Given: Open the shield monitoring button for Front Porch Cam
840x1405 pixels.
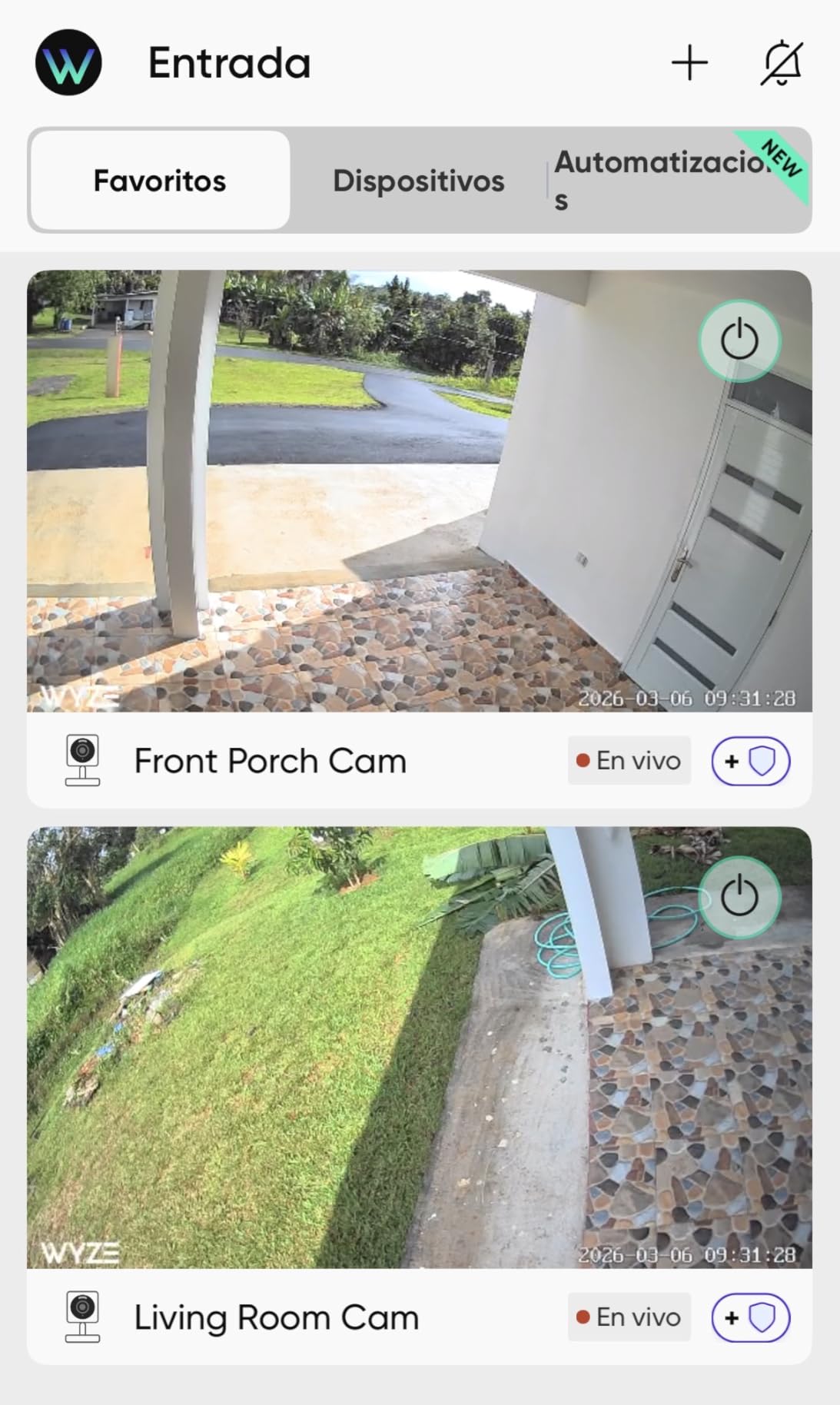Looking at the screenshot, I should [751, 761].
